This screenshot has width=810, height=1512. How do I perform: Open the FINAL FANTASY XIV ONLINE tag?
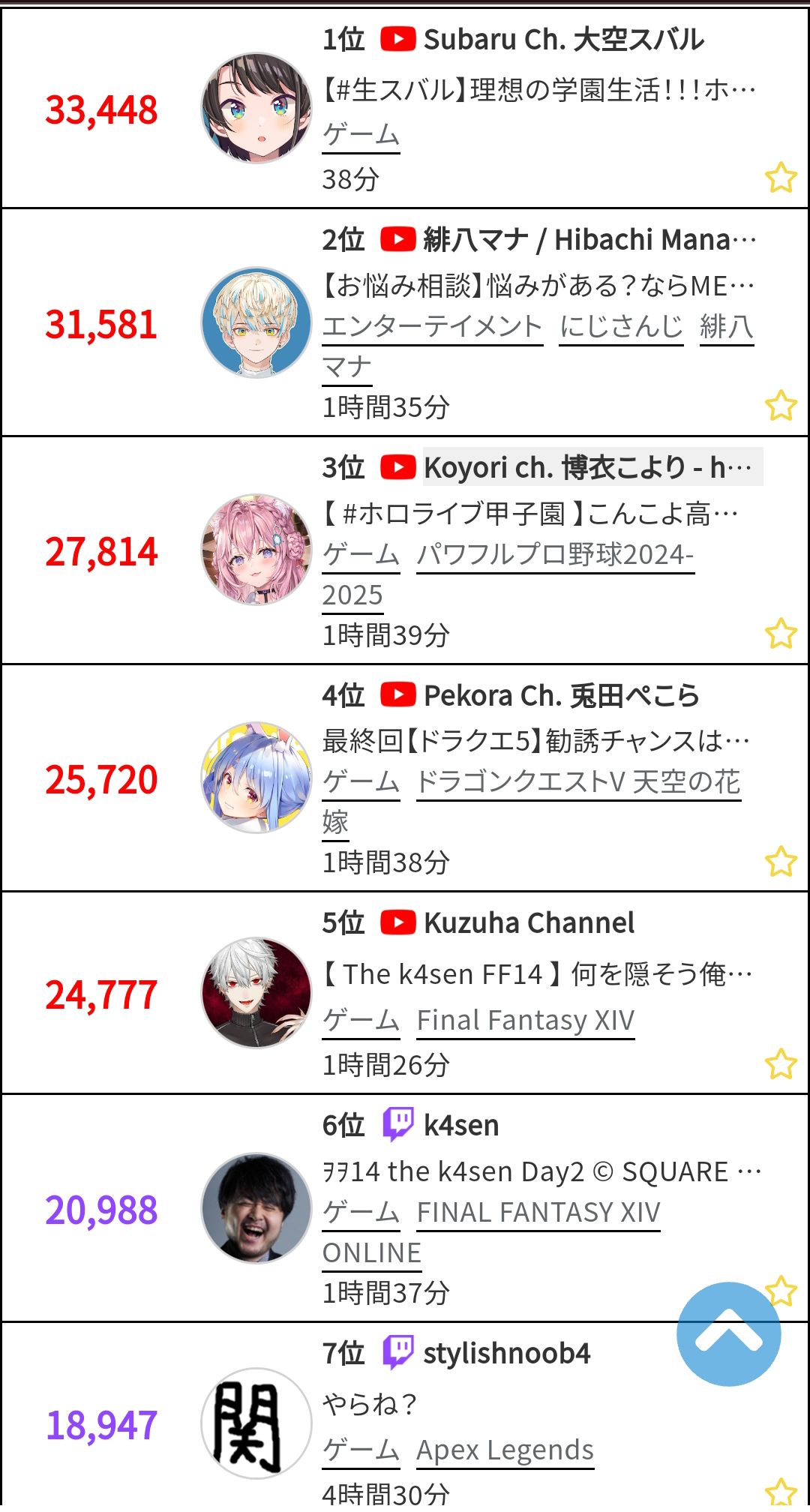click(538, 1212)
